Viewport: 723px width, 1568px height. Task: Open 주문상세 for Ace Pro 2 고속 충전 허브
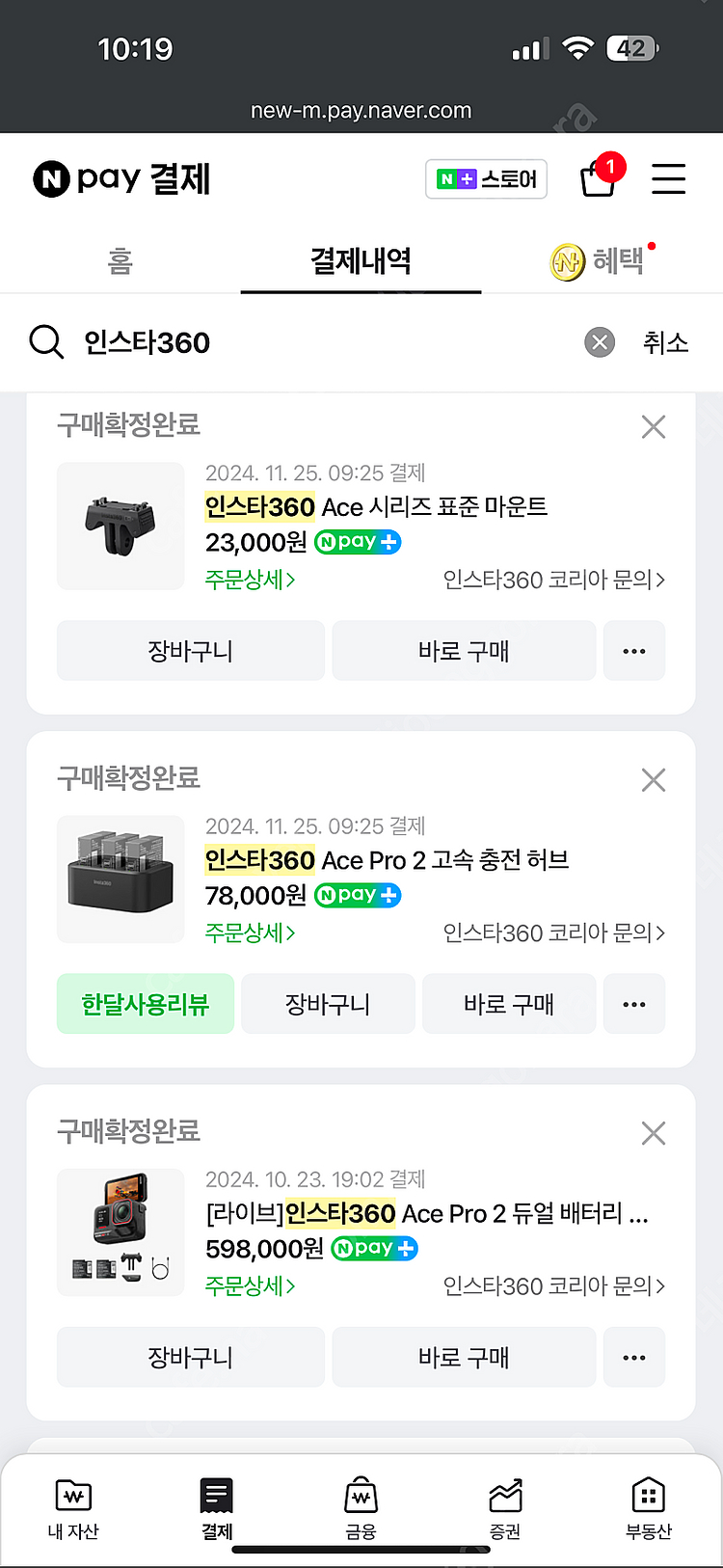tap(250, 933)
